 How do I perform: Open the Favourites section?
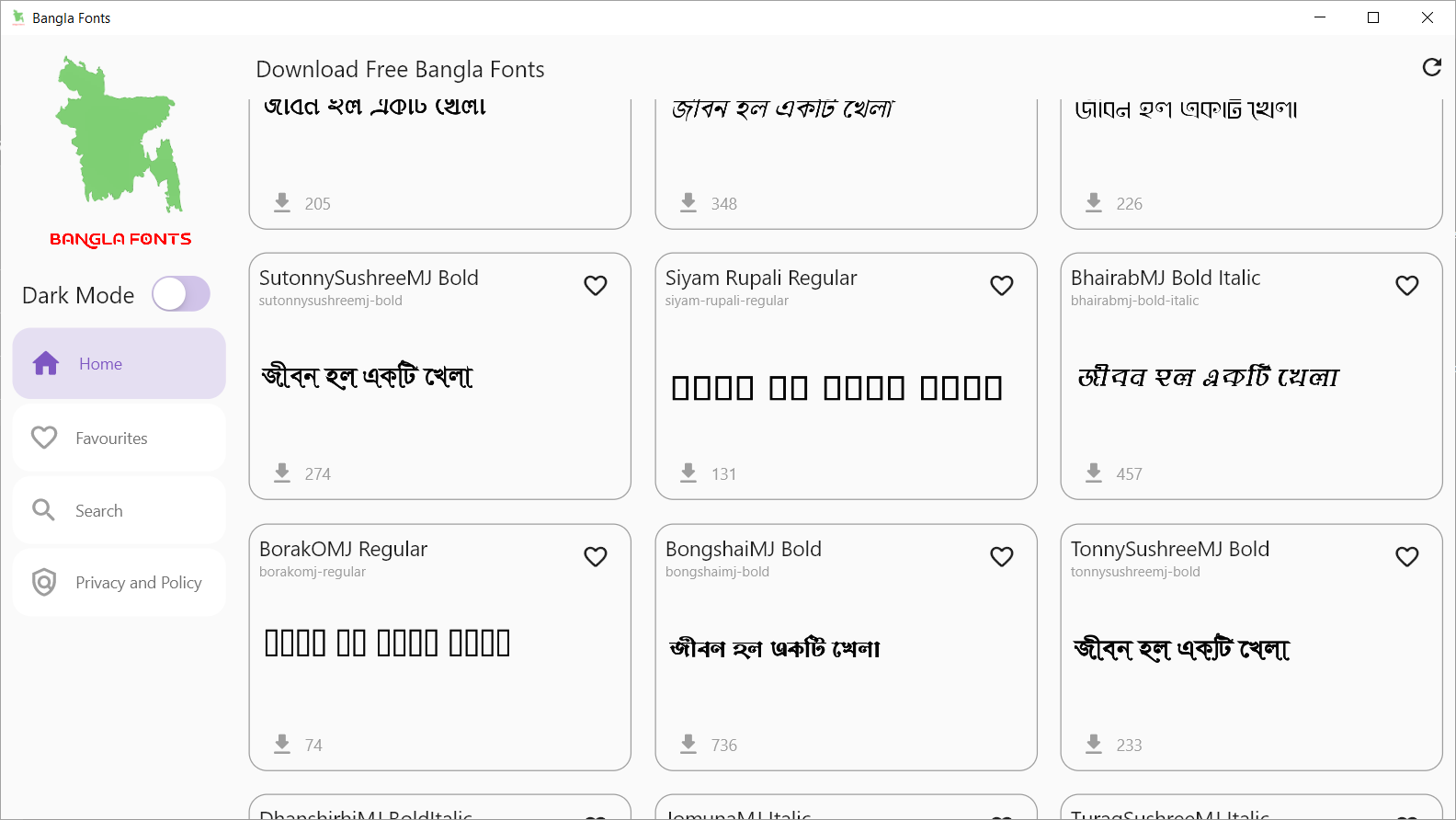click(x=119, y=438)
